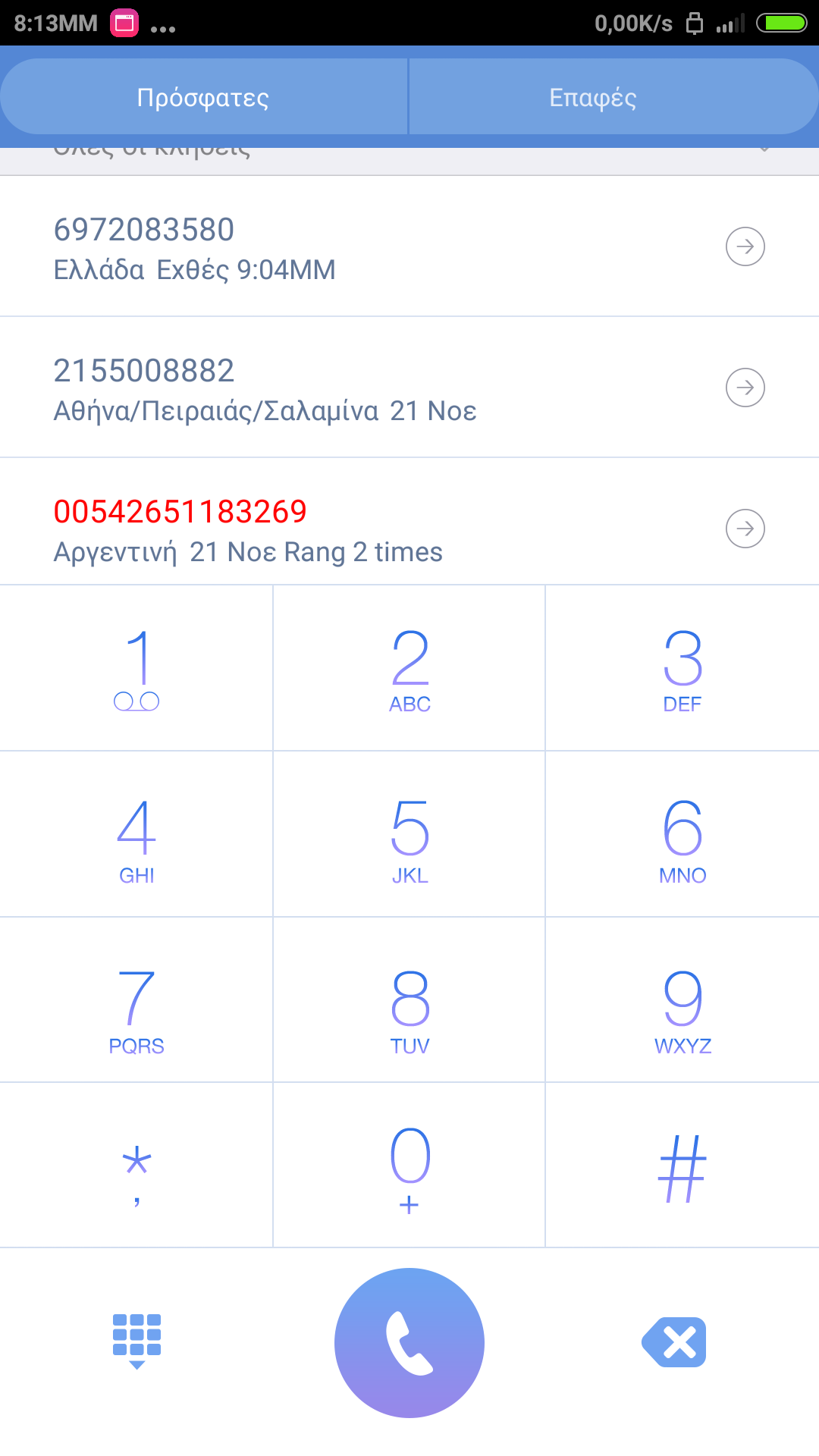Switch to the Πρόσφατες tab
Screen dimensions: 819x1456
[203, 97]
